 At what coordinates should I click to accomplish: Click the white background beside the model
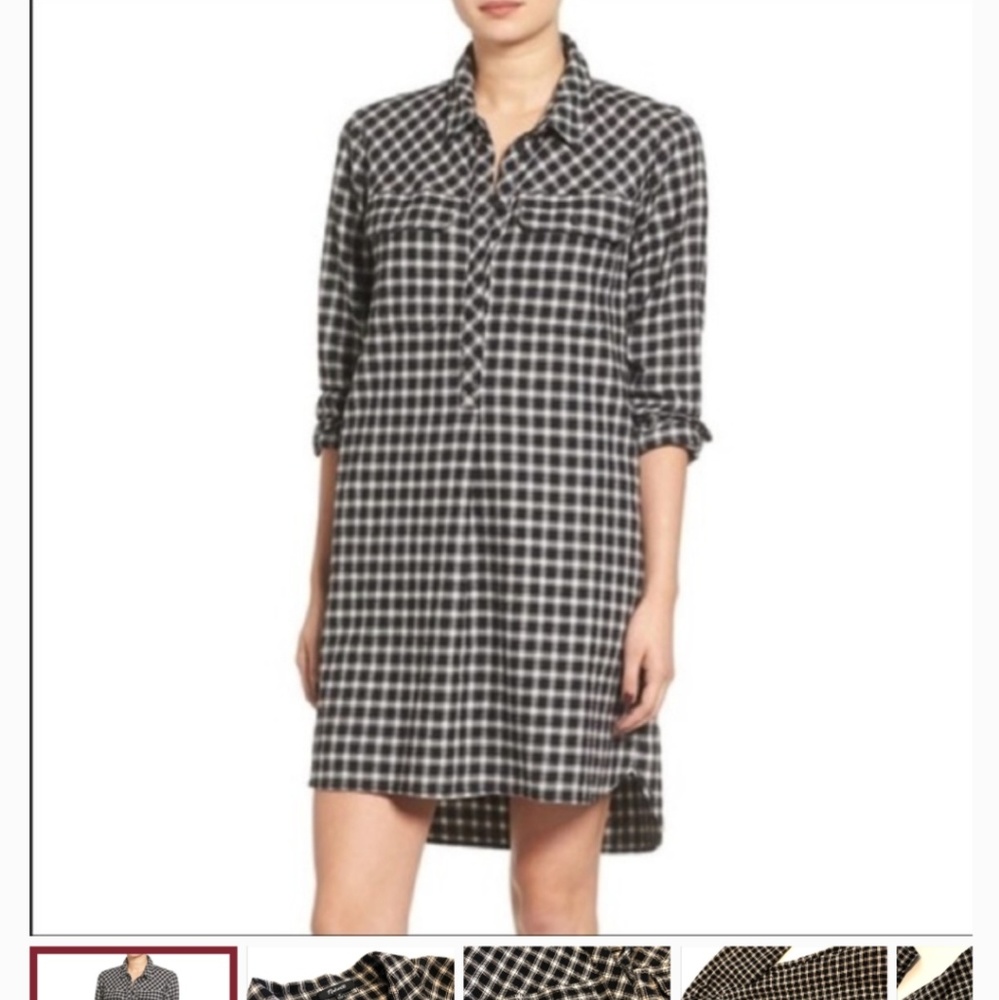click(150, 400)
